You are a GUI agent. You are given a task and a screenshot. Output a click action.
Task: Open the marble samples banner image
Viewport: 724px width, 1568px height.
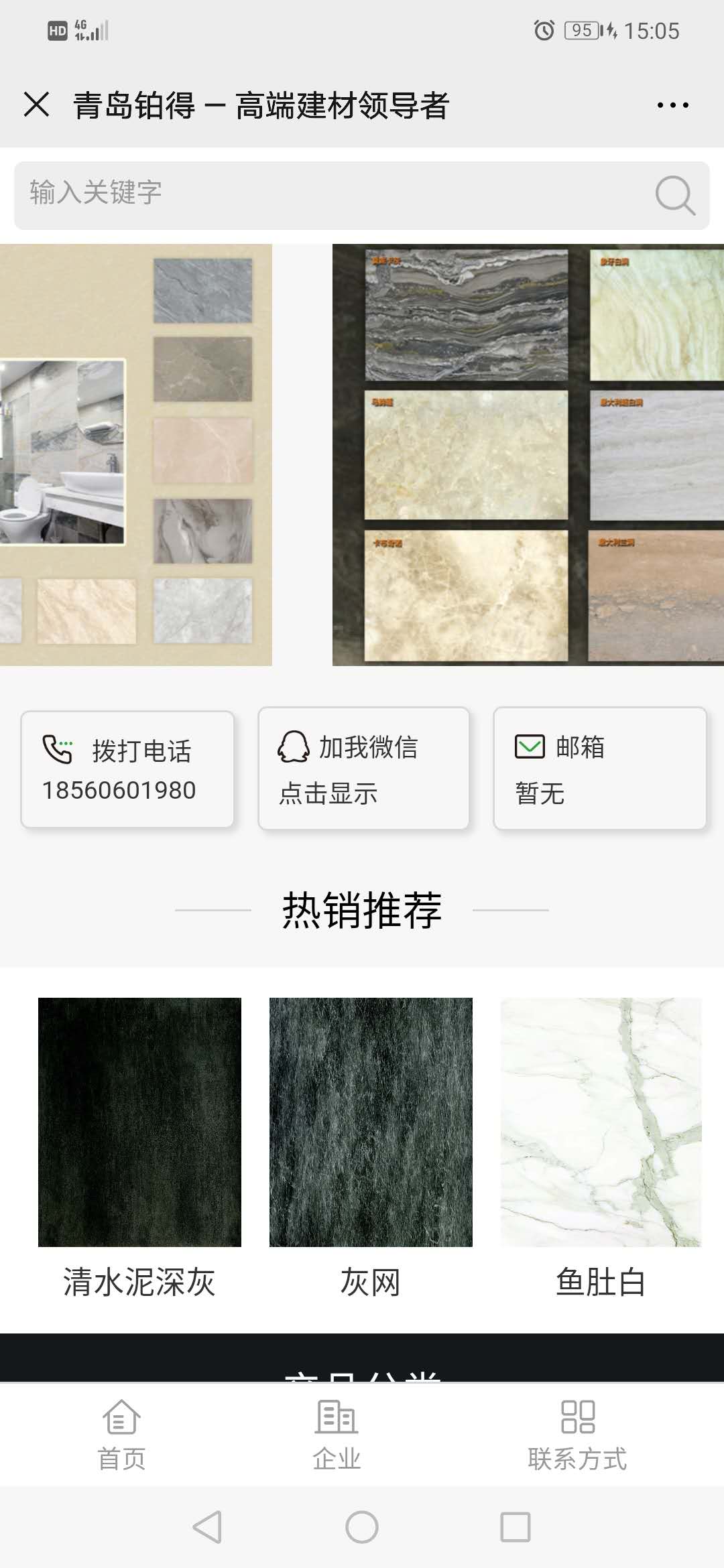tap(528, 454)
